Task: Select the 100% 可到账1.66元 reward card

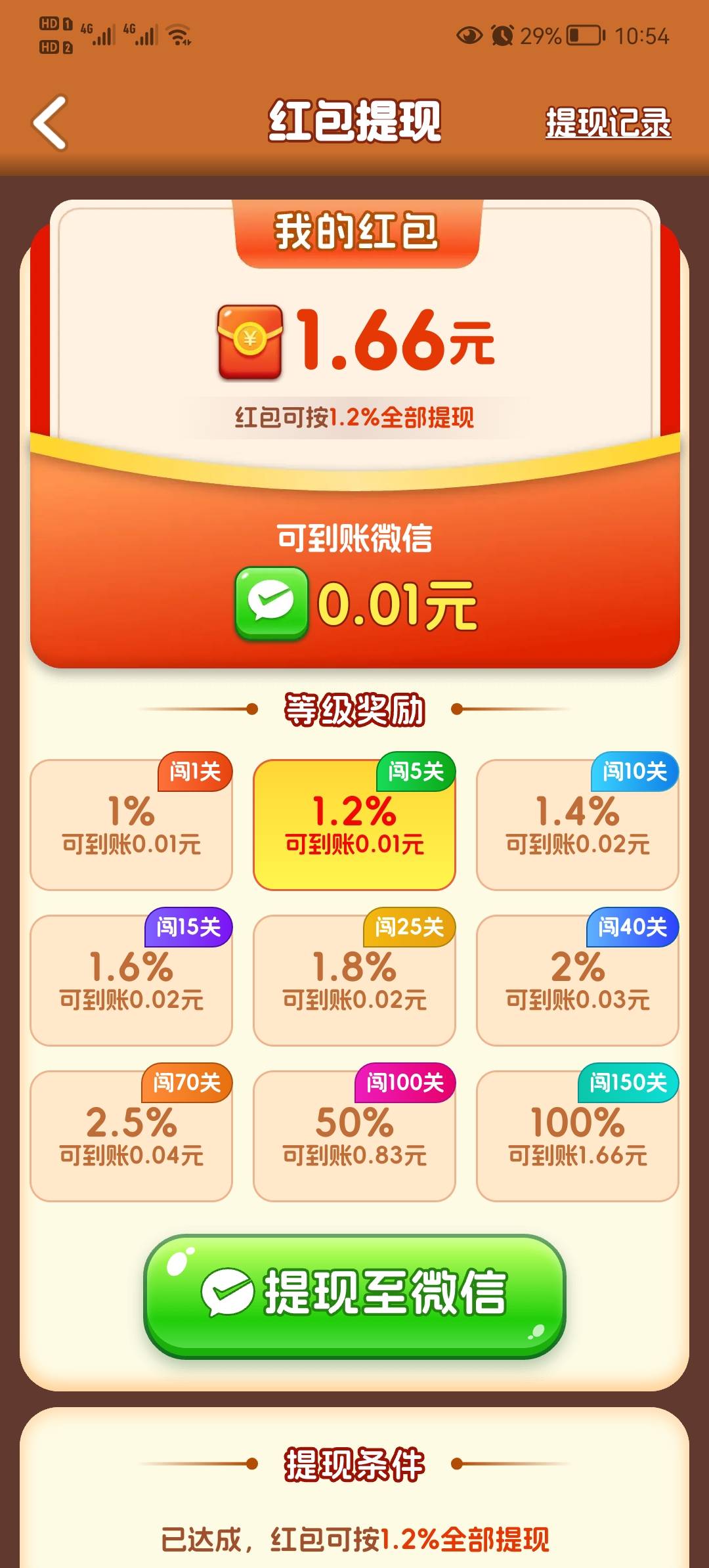Action: pos(576,1134)
